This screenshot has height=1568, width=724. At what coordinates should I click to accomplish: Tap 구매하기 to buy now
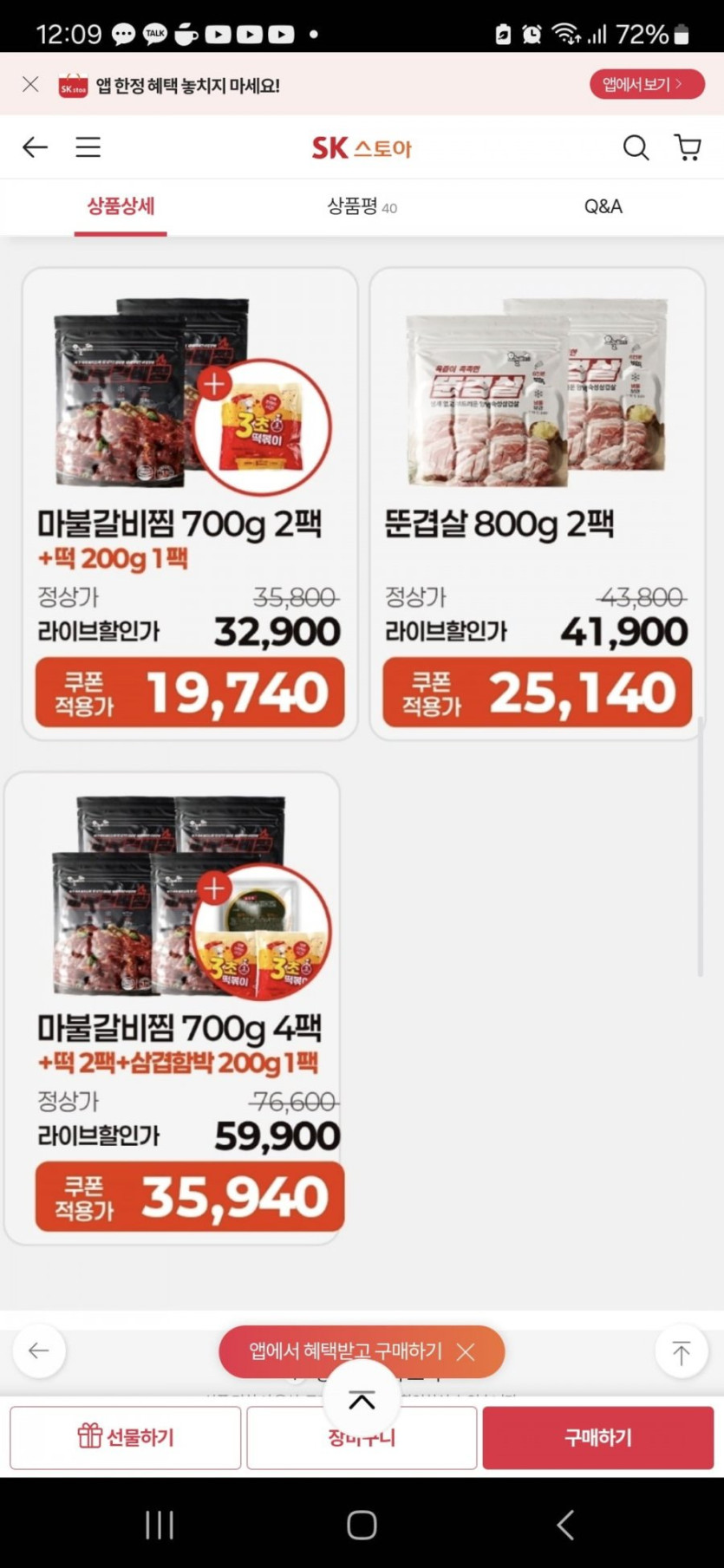point(597,1437)
